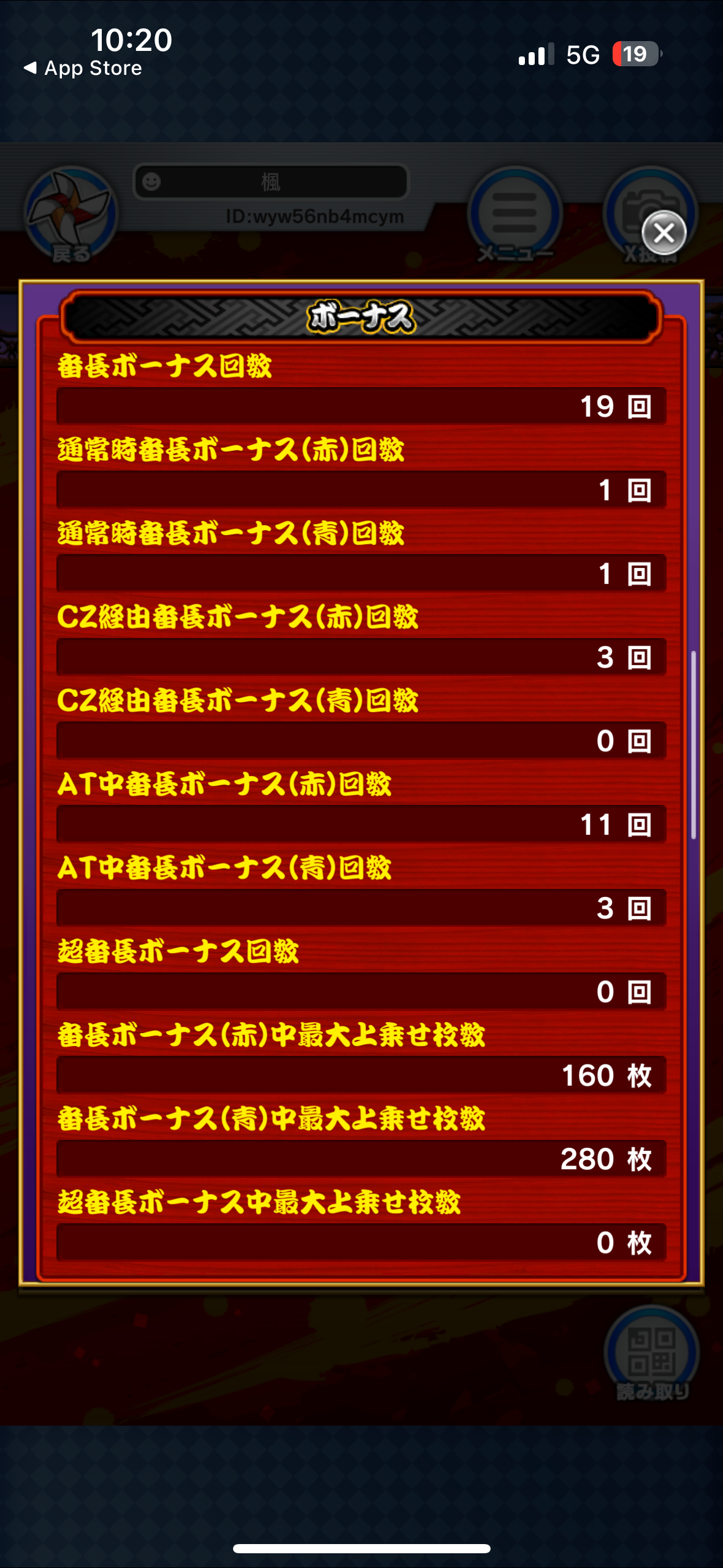Close the bonus stats popup

click(x=664, y=233)
